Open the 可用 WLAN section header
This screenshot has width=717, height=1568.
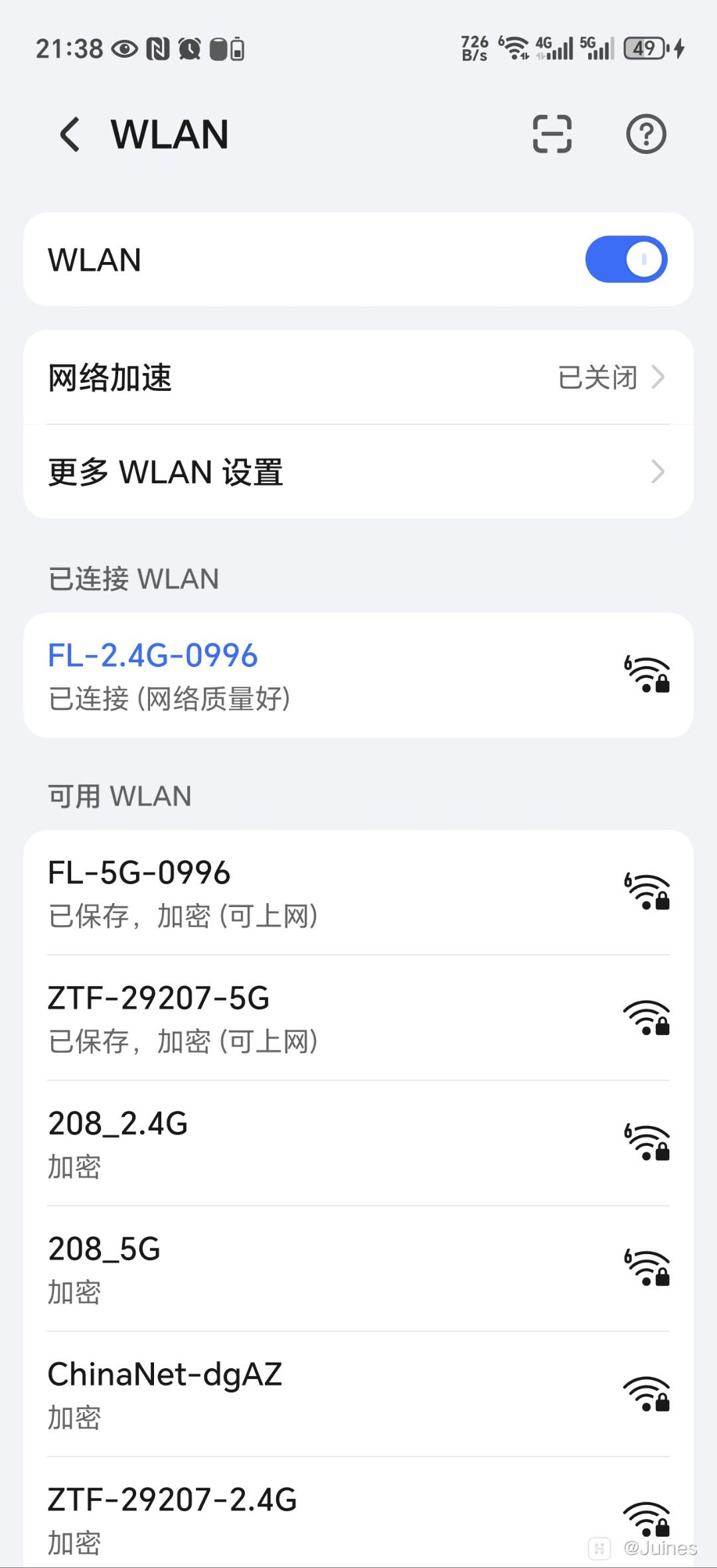118,795
